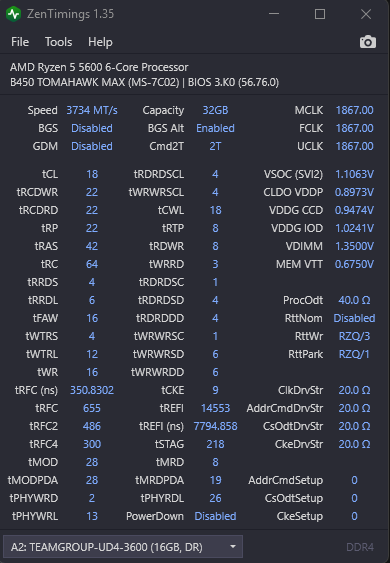This screenshot has height=563, width=390.
Task: Expand the A2: TEAMGROUP-UD4-3600 module dropdown
Action: tap(123, 547)
